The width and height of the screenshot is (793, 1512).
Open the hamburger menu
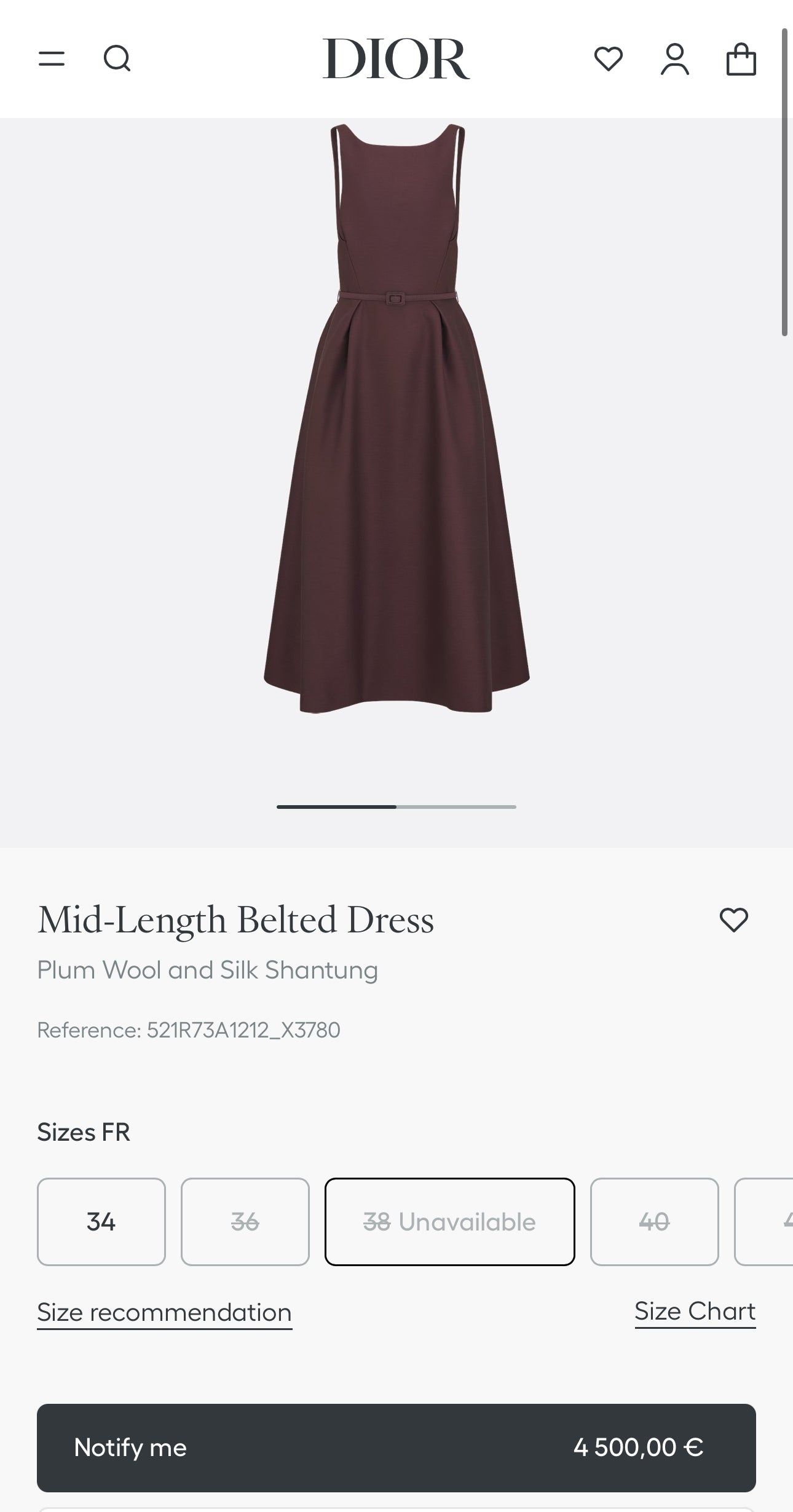tap(52, 59)
